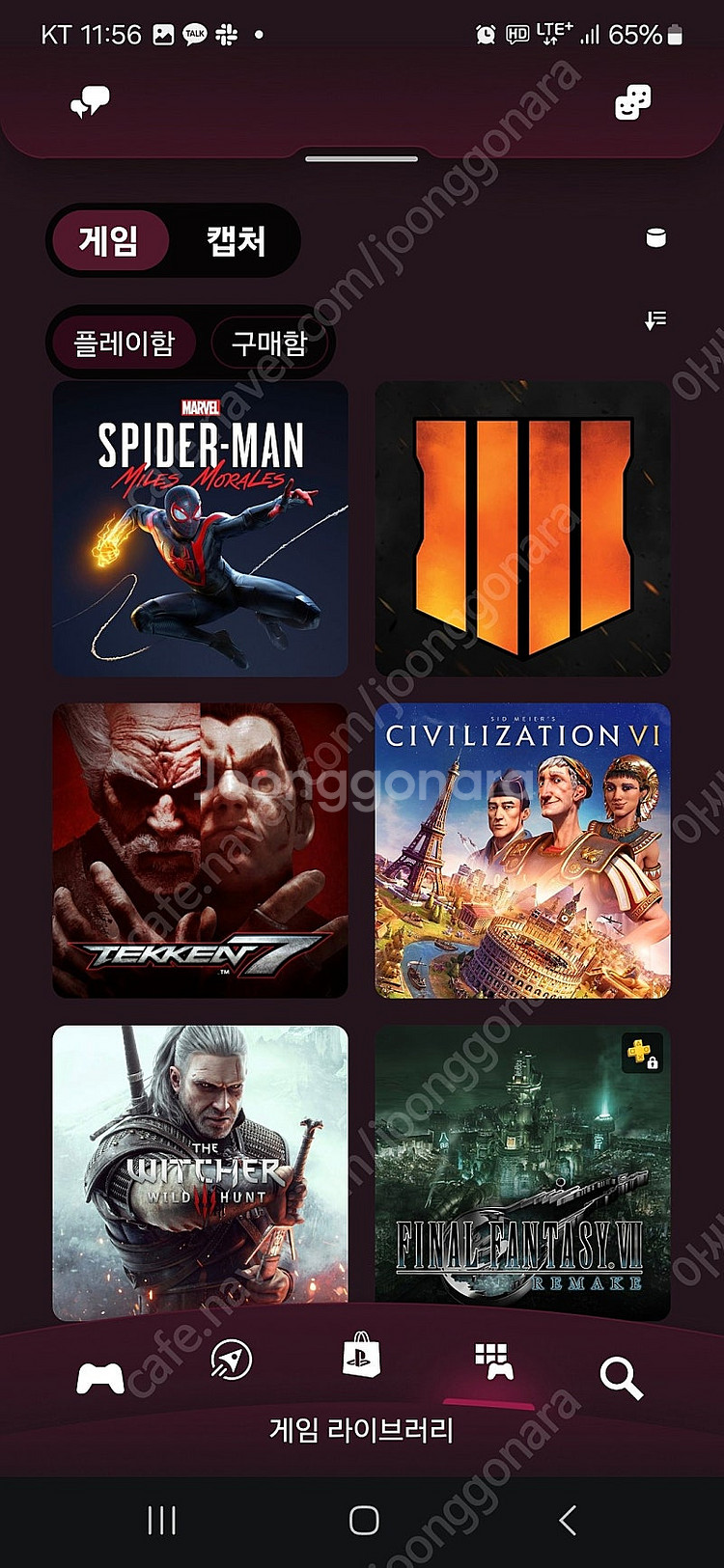Filter by 플레이함 chip
This screenshot has height=1568, width=724.
point(124,343)
